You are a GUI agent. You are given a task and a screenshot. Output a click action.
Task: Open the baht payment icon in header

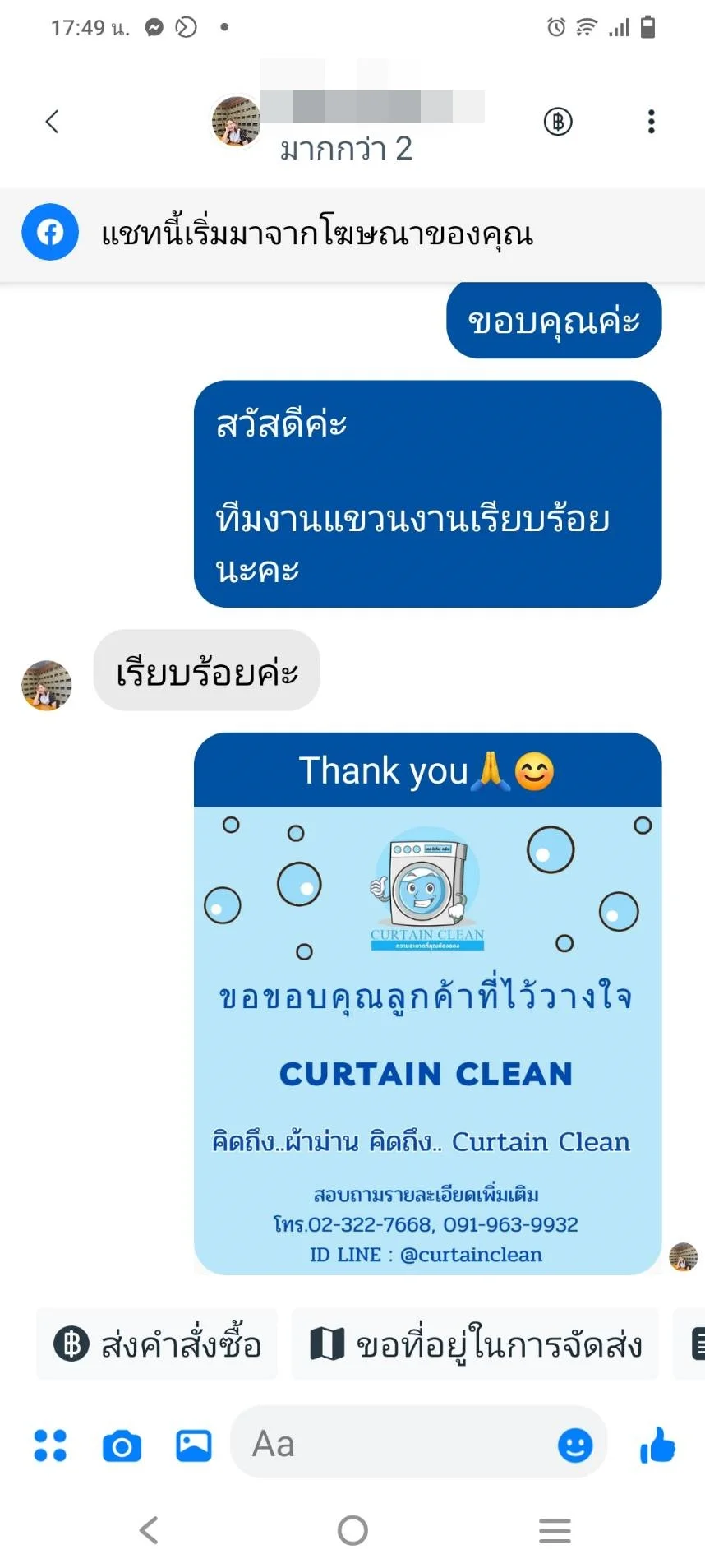click(558, 122)
